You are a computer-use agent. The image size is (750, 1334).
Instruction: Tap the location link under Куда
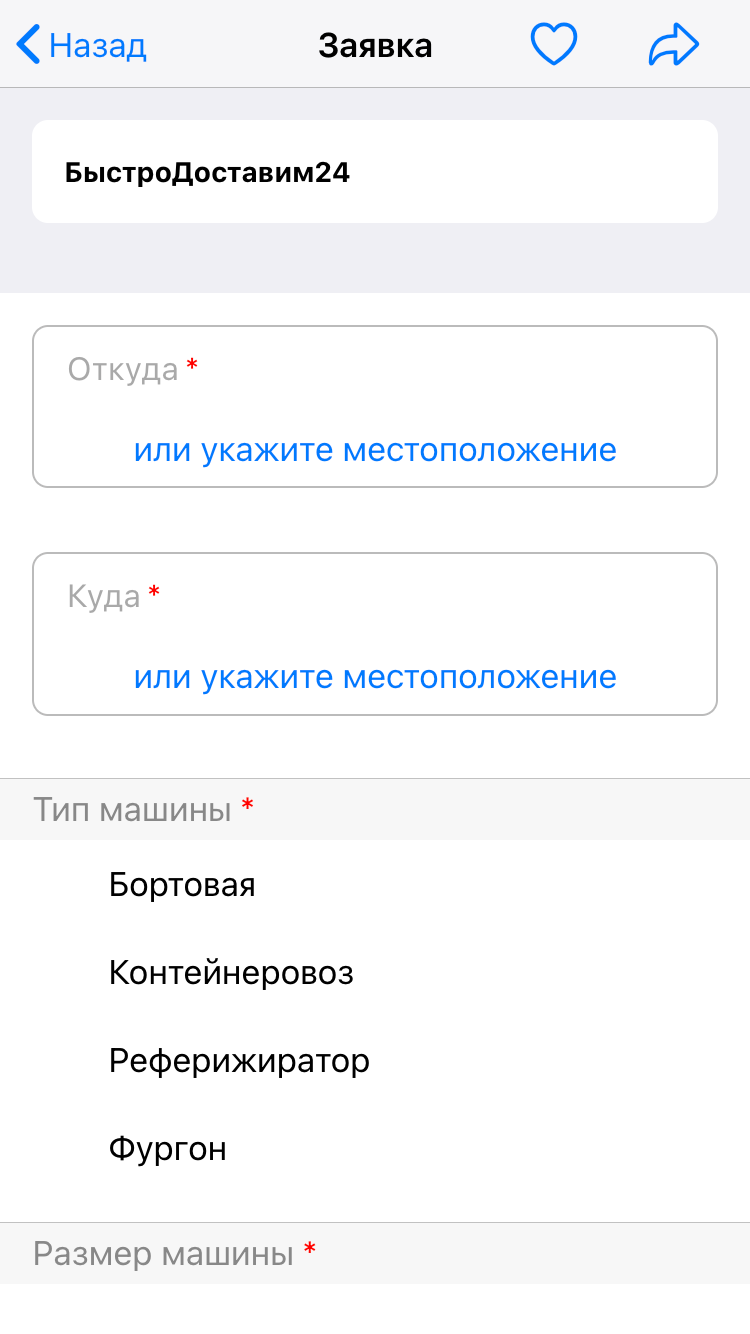click(375, 677)
